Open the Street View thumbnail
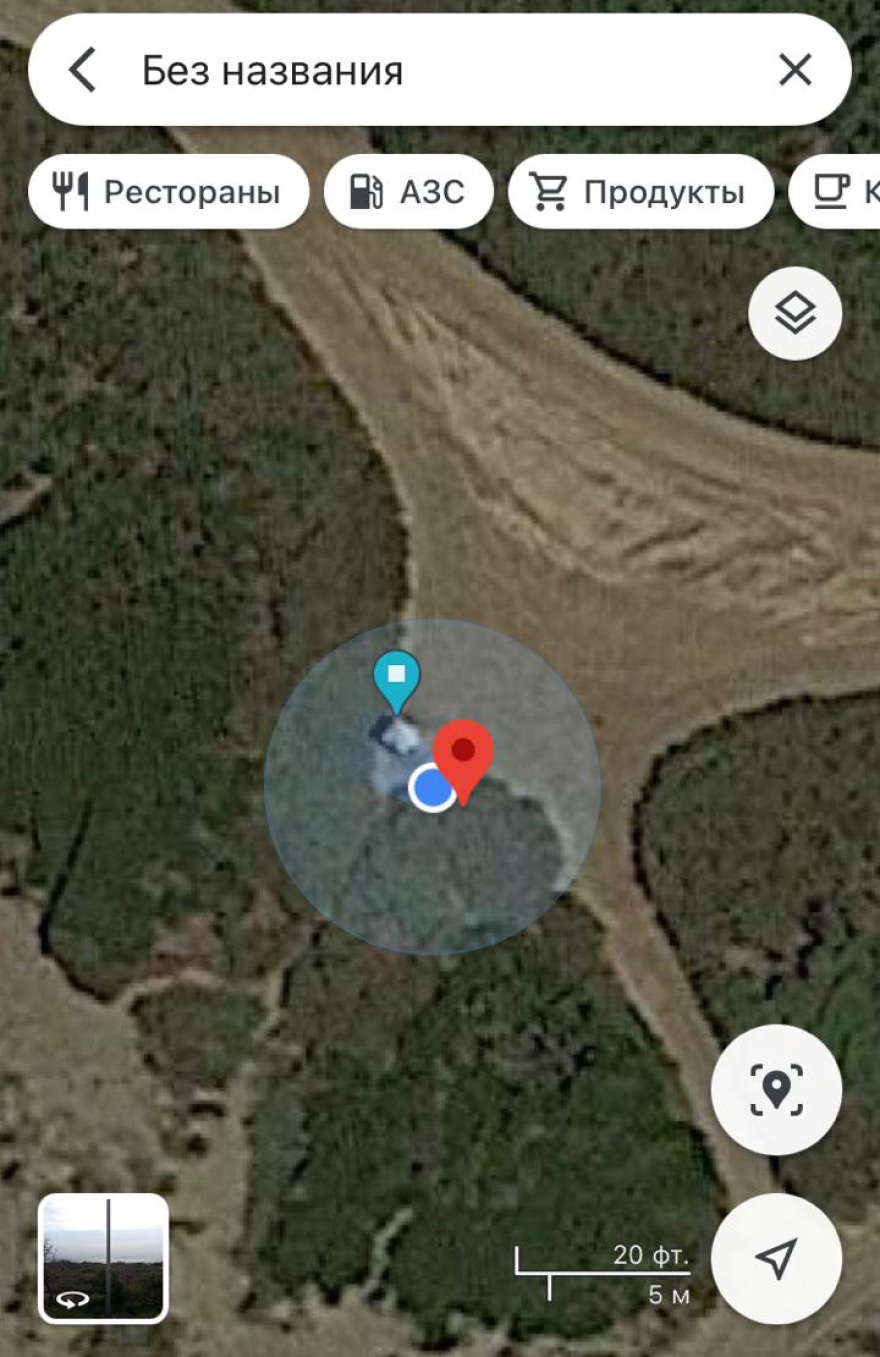 point(103,1257)
